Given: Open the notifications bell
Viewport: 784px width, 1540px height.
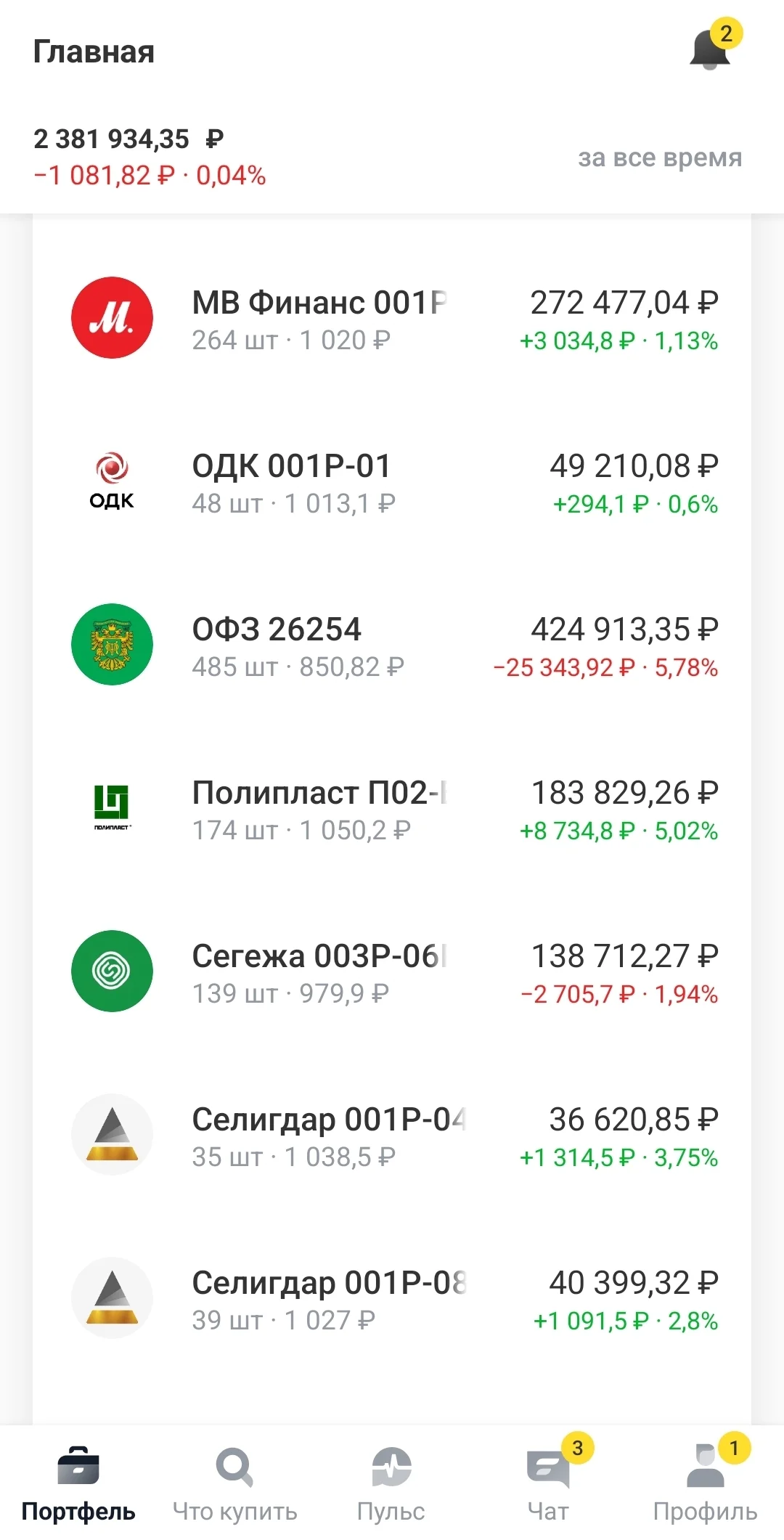Looking at the screenshot, I should click(711, 50).
